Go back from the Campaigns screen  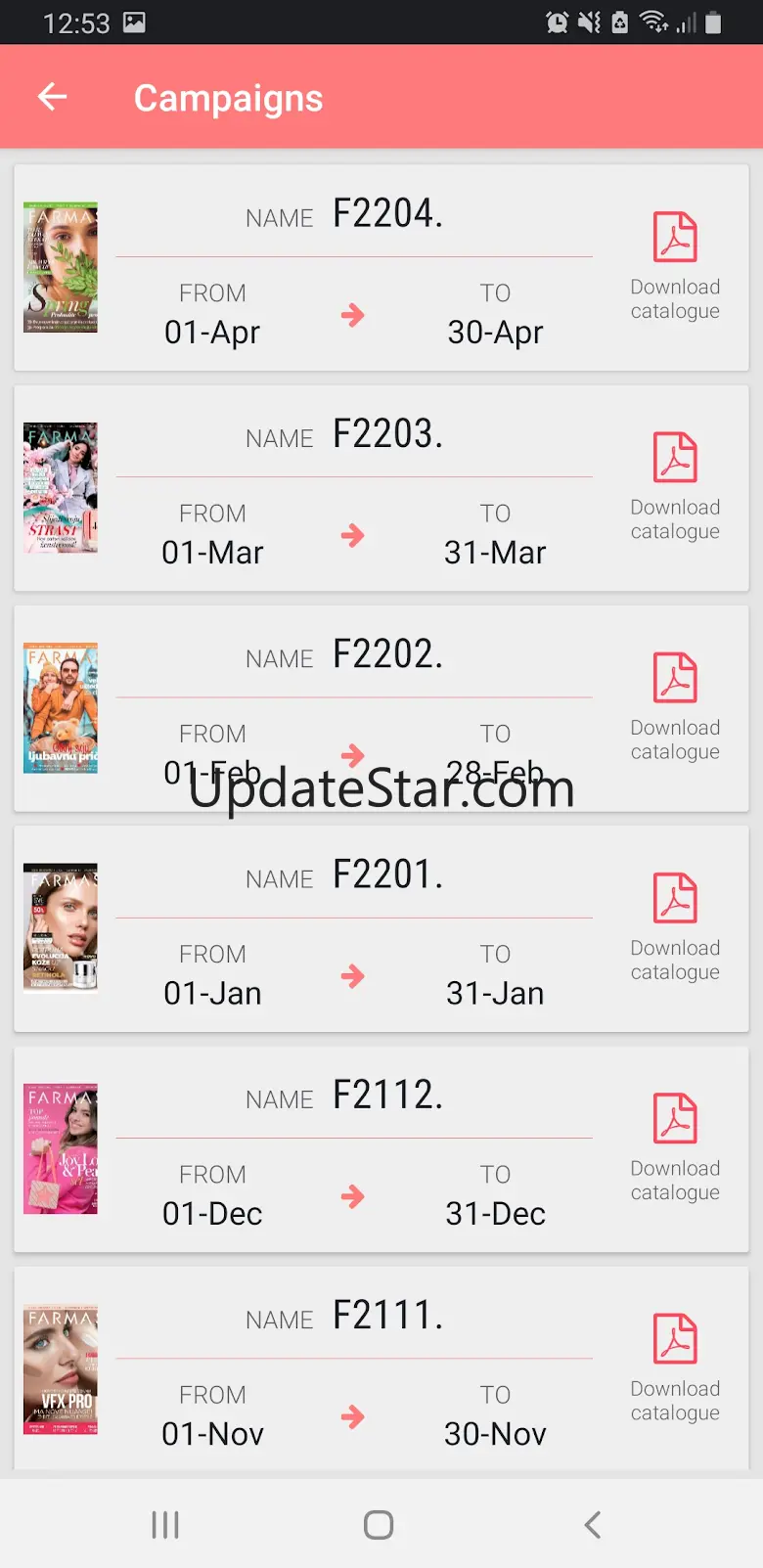pos(53,97)
